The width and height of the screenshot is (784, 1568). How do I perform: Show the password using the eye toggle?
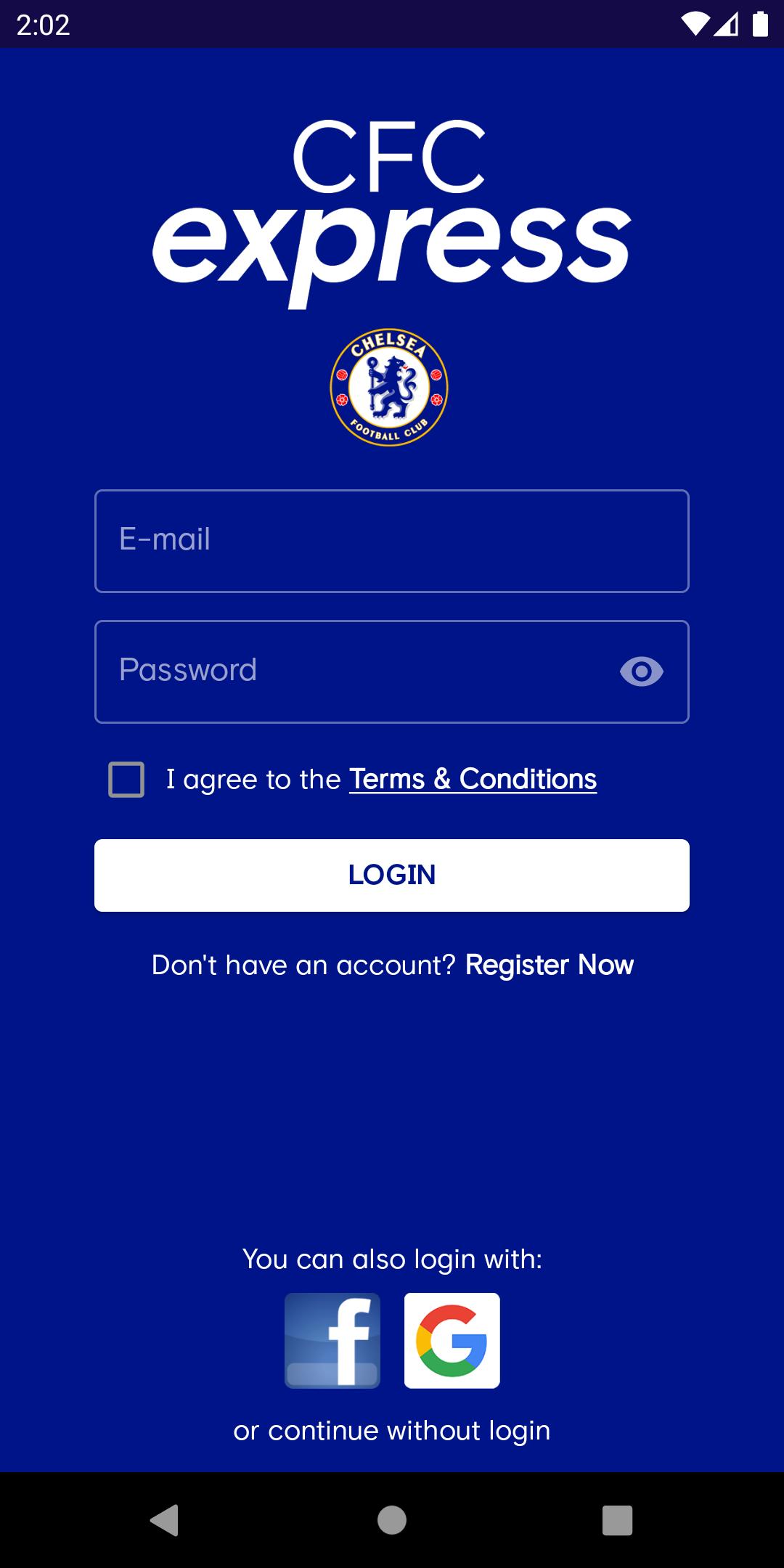coord(642,671)
